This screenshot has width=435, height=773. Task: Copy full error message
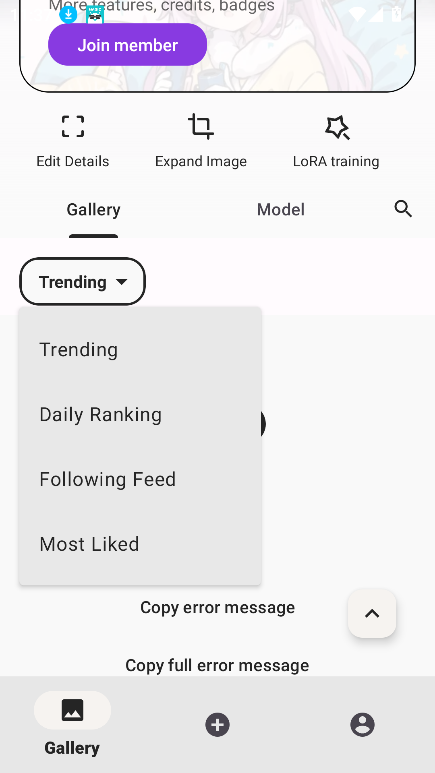[x=218, y=665]
